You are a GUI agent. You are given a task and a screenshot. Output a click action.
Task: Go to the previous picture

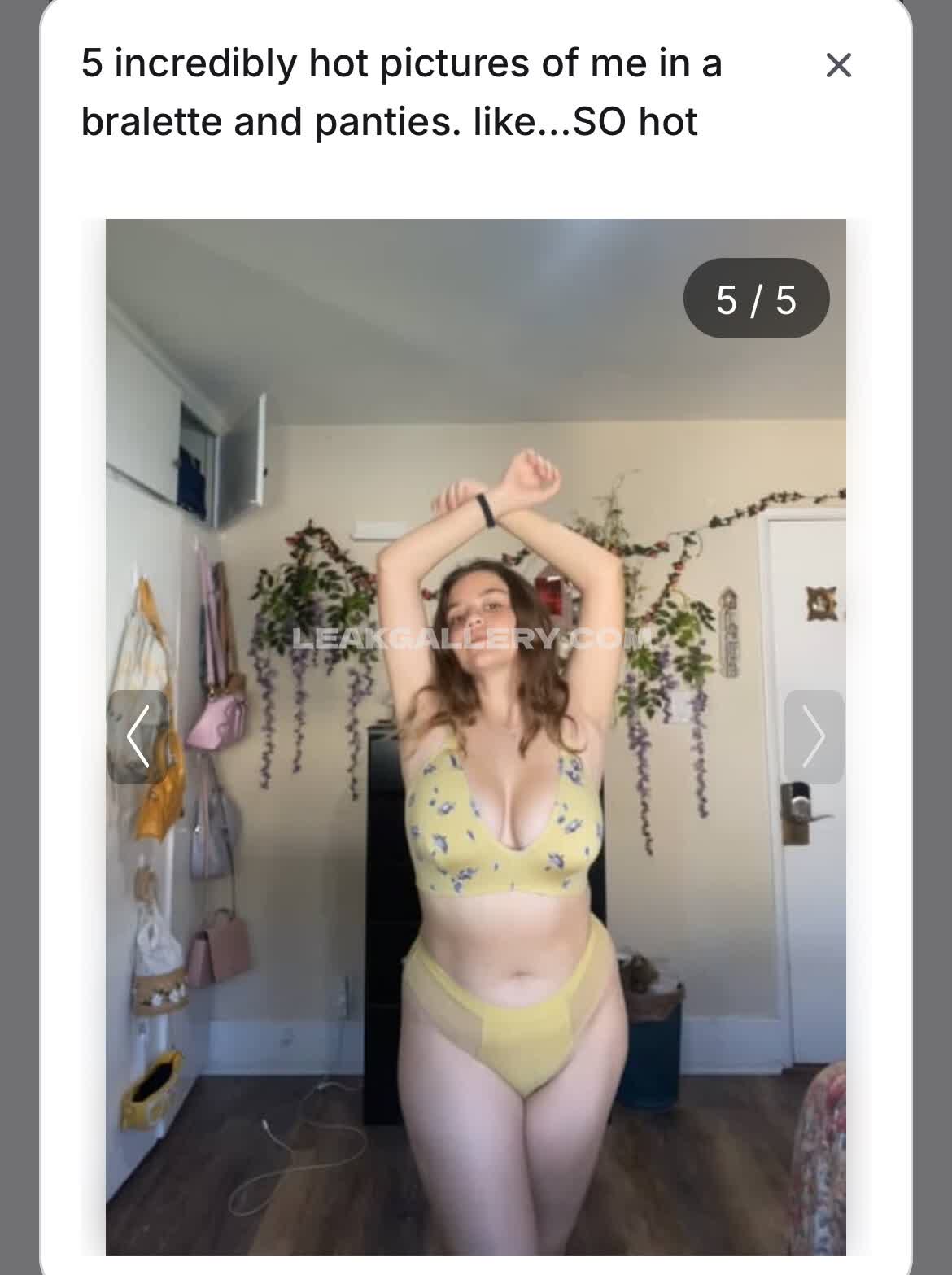[138, 737]
